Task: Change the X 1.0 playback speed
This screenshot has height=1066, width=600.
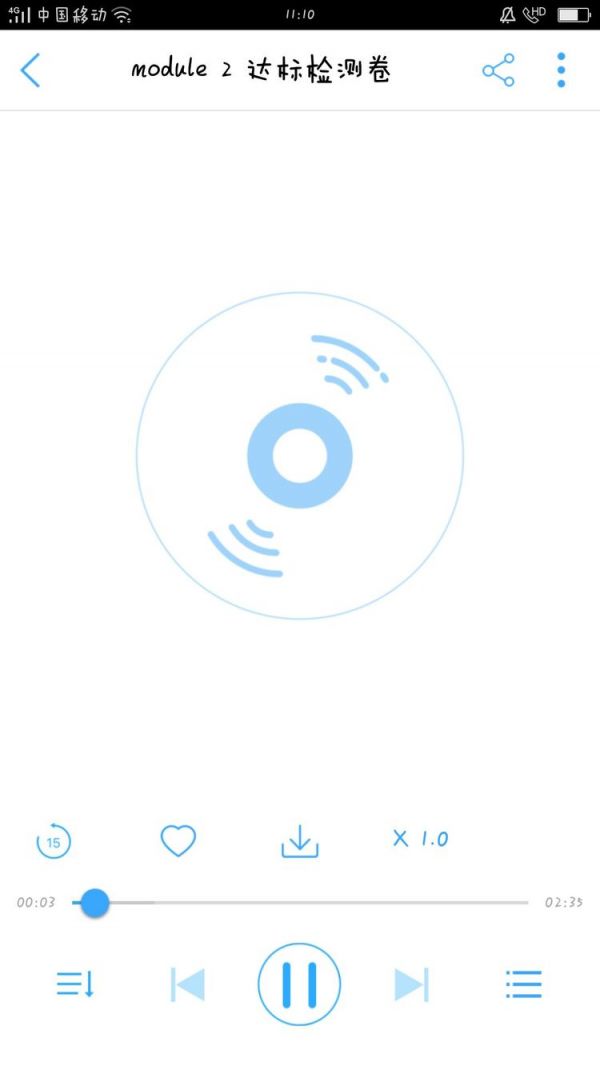Action: pos(420,839)
